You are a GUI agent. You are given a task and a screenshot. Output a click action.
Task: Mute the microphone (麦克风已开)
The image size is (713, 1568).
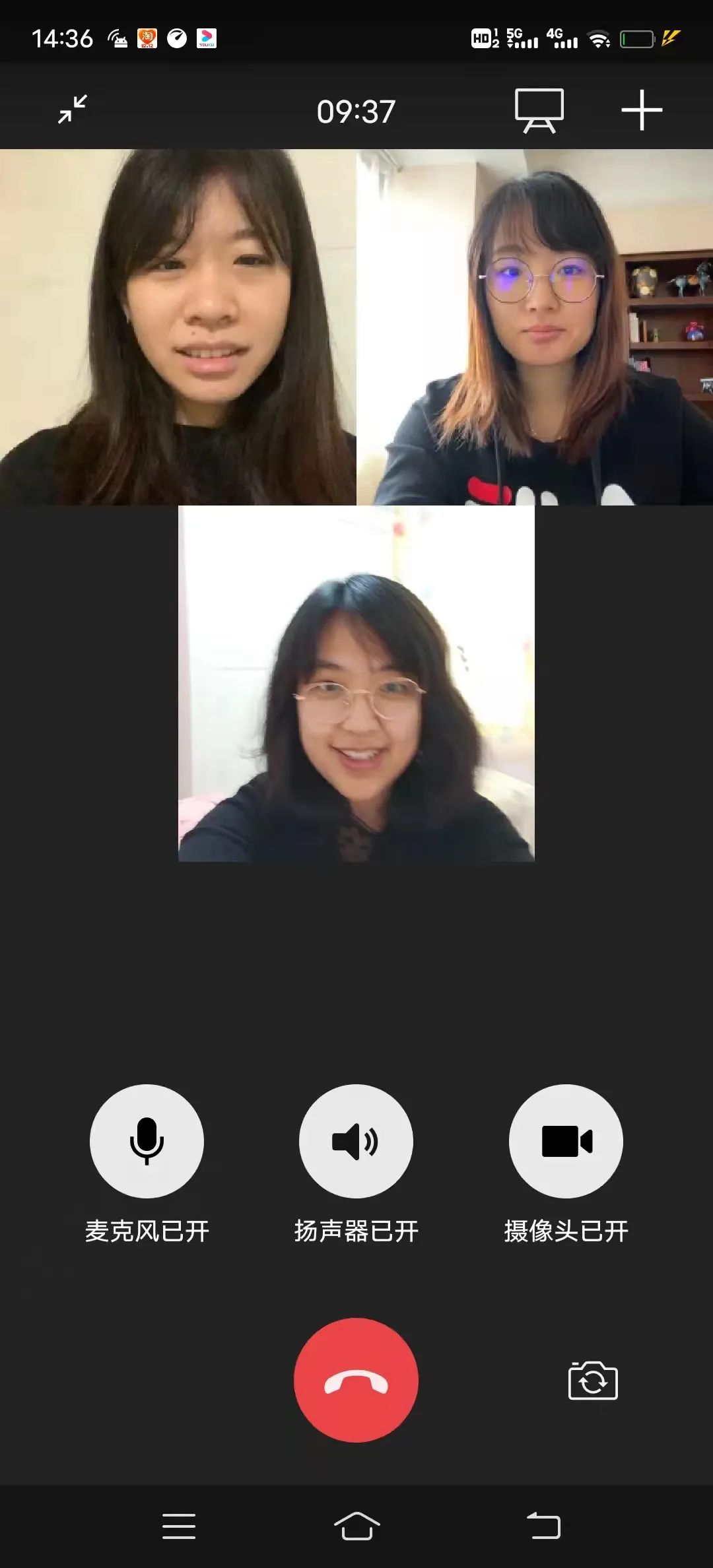click(147, 1141)
